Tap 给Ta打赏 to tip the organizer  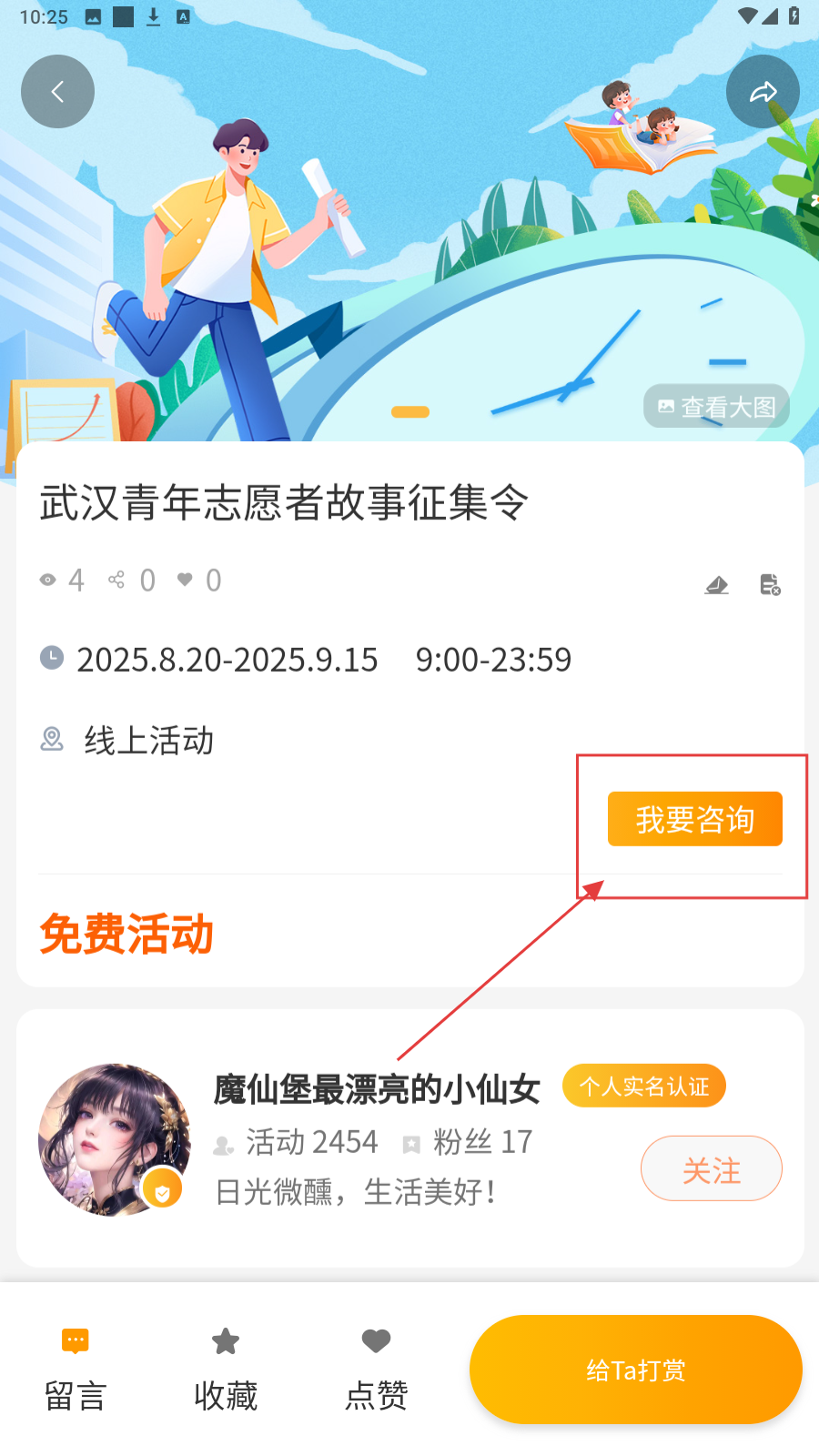click(x=635, y=1370)
